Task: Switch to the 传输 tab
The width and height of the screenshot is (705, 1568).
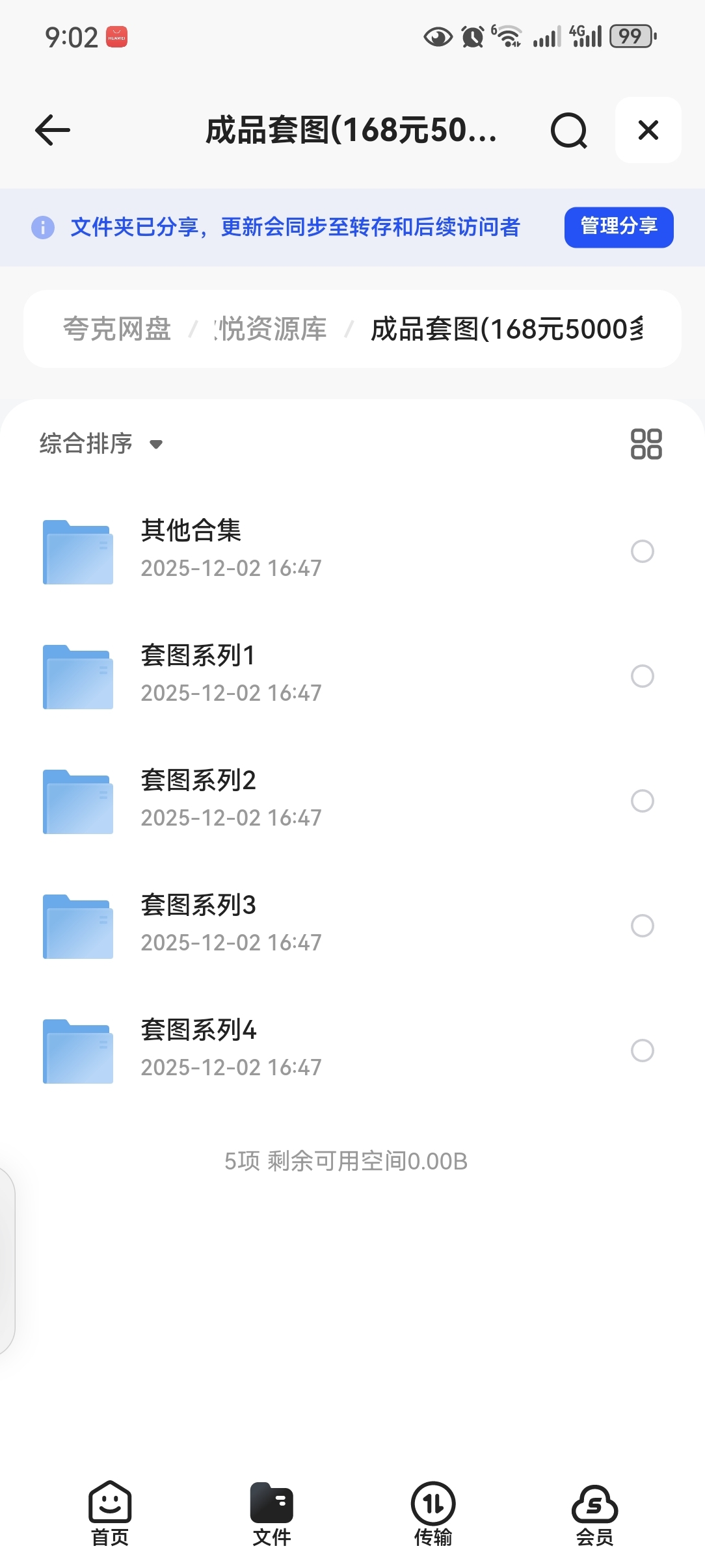Action: (x=433, y=1513)
